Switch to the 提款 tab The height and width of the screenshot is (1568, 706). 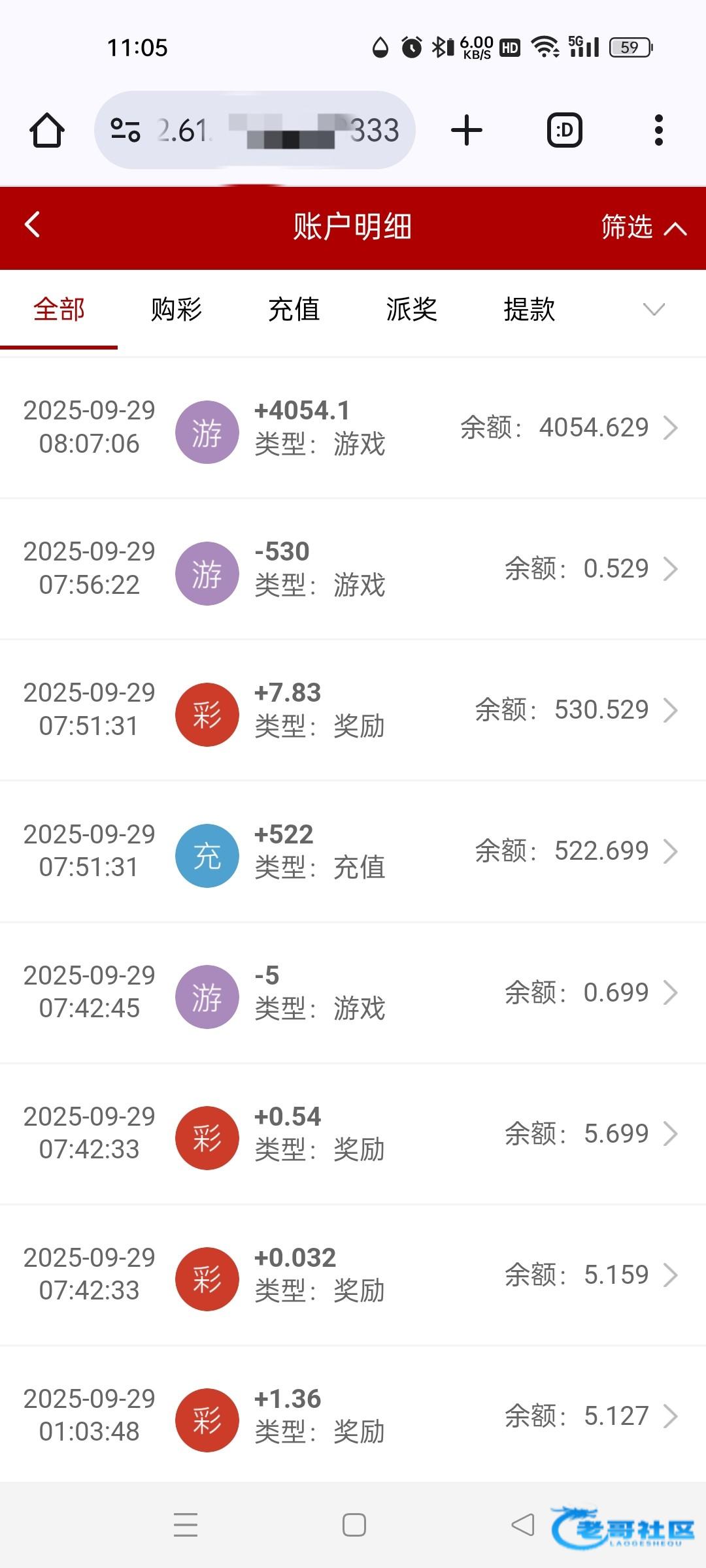(x=529, y=309)
